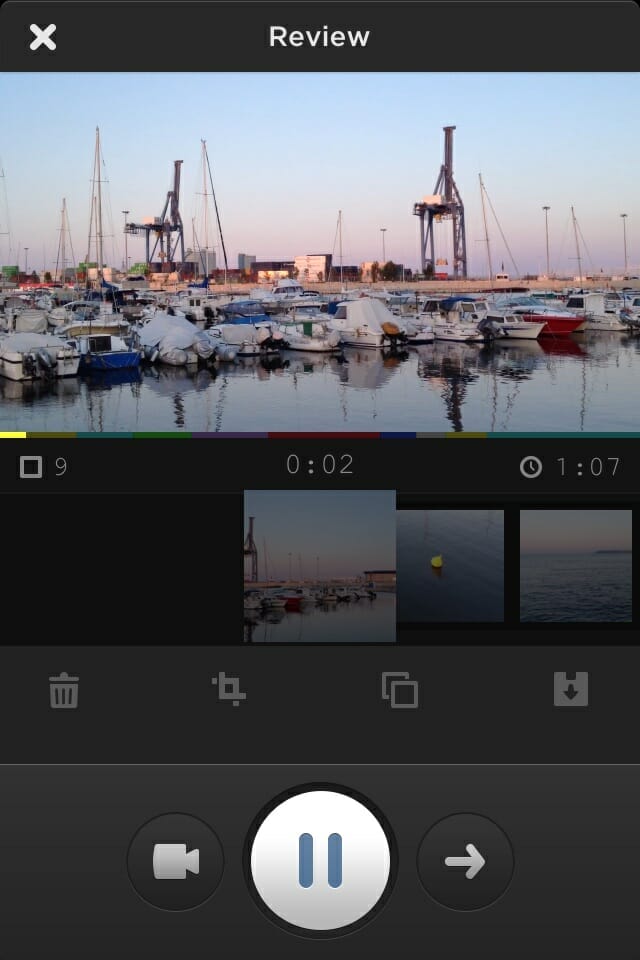Save the clip with the download icon
640x960 pixels.
click(571, 690)
